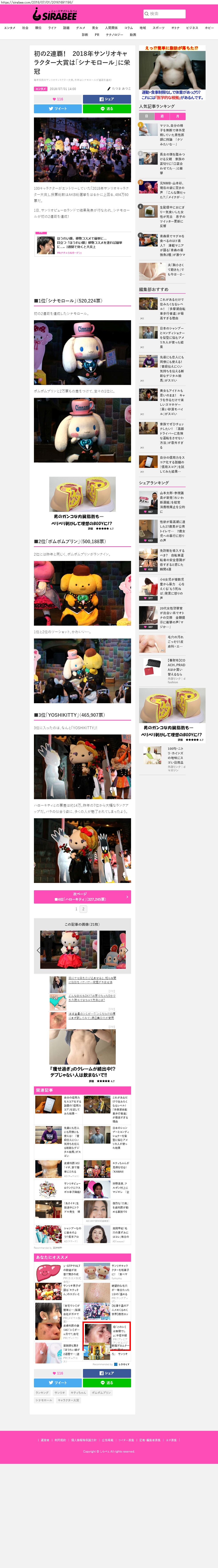This screenshot has width=218, height=1568.
Task: Open the 運営者 footer link
Action: (44, 1440)
